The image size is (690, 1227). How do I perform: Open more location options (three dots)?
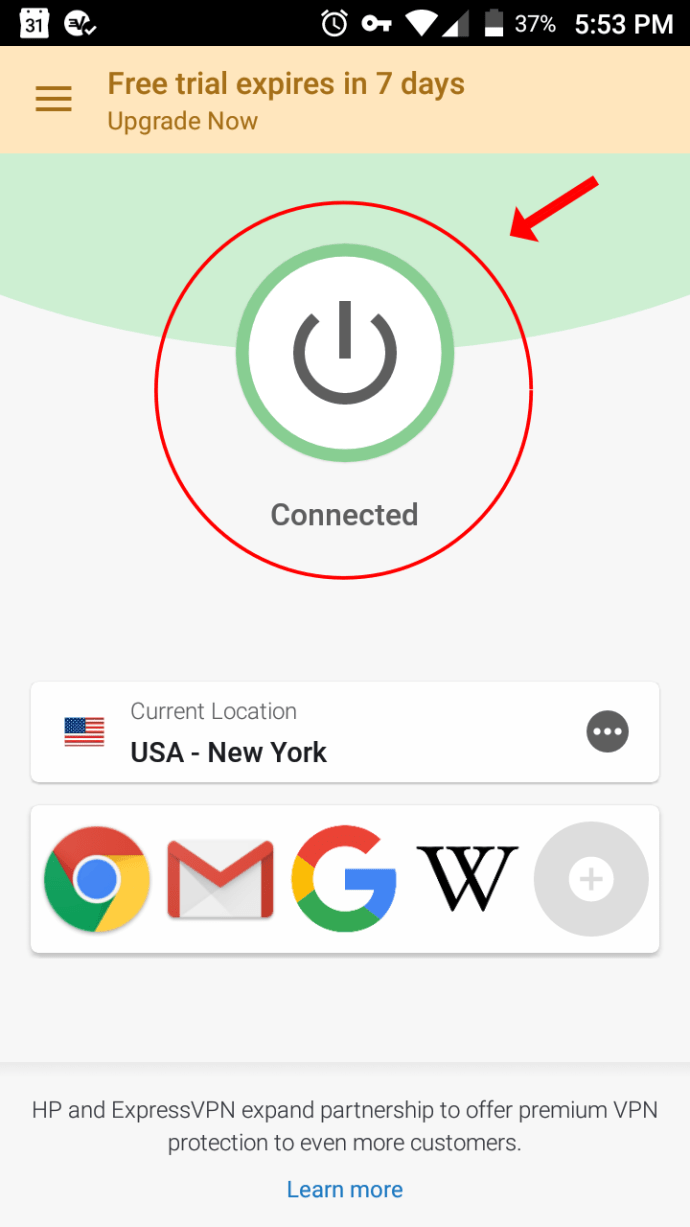607,732
